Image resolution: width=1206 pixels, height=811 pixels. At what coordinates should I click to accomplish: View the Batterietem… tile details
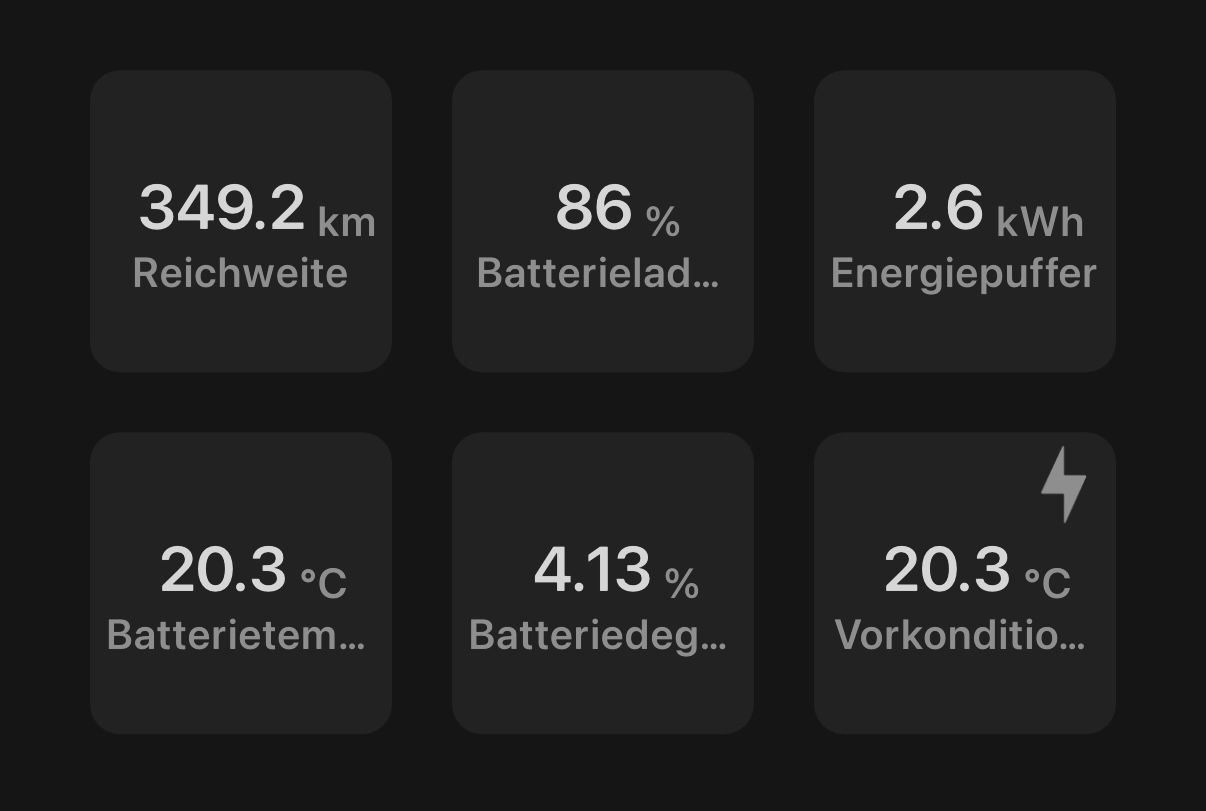tap(241, 584)
